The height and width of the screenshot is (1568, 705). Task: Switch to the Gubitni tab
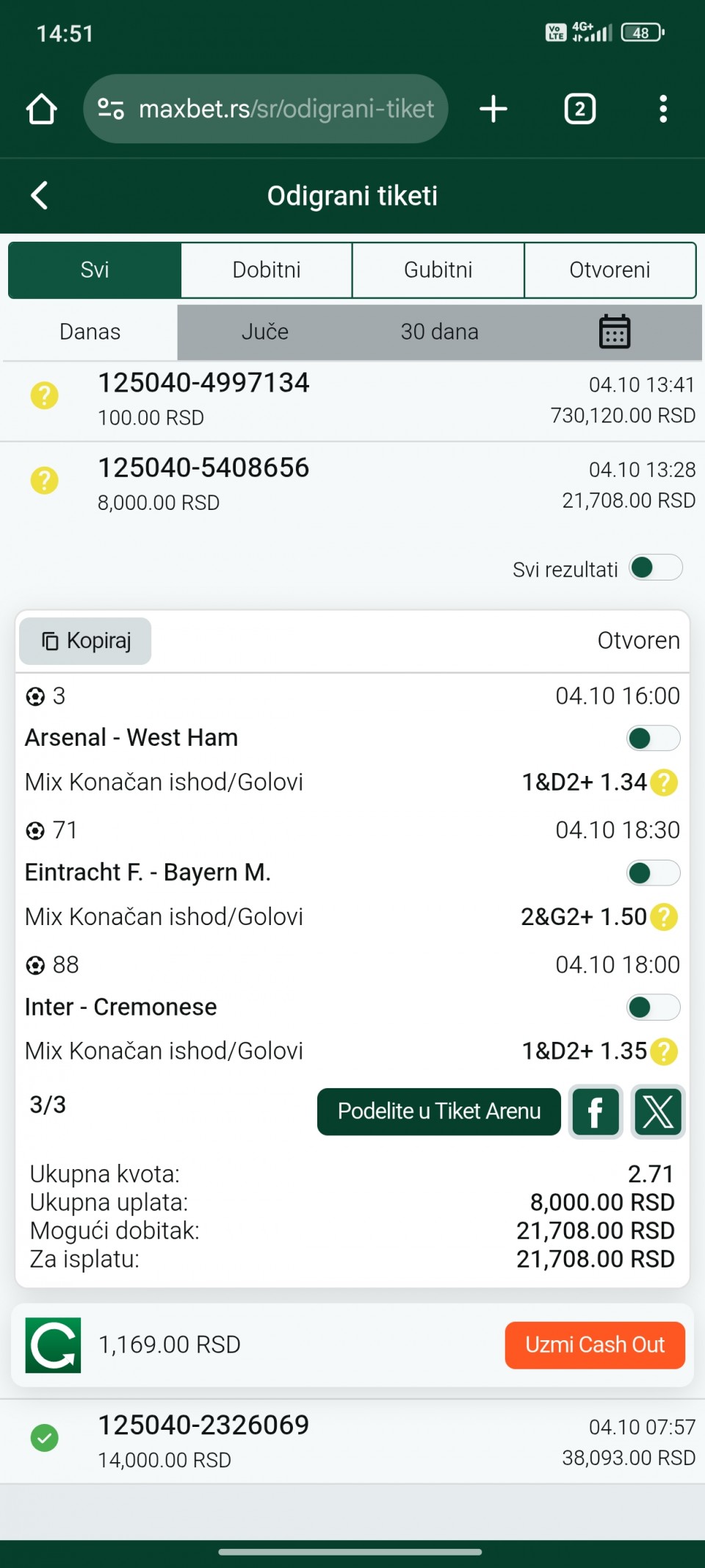click(438, 270)
